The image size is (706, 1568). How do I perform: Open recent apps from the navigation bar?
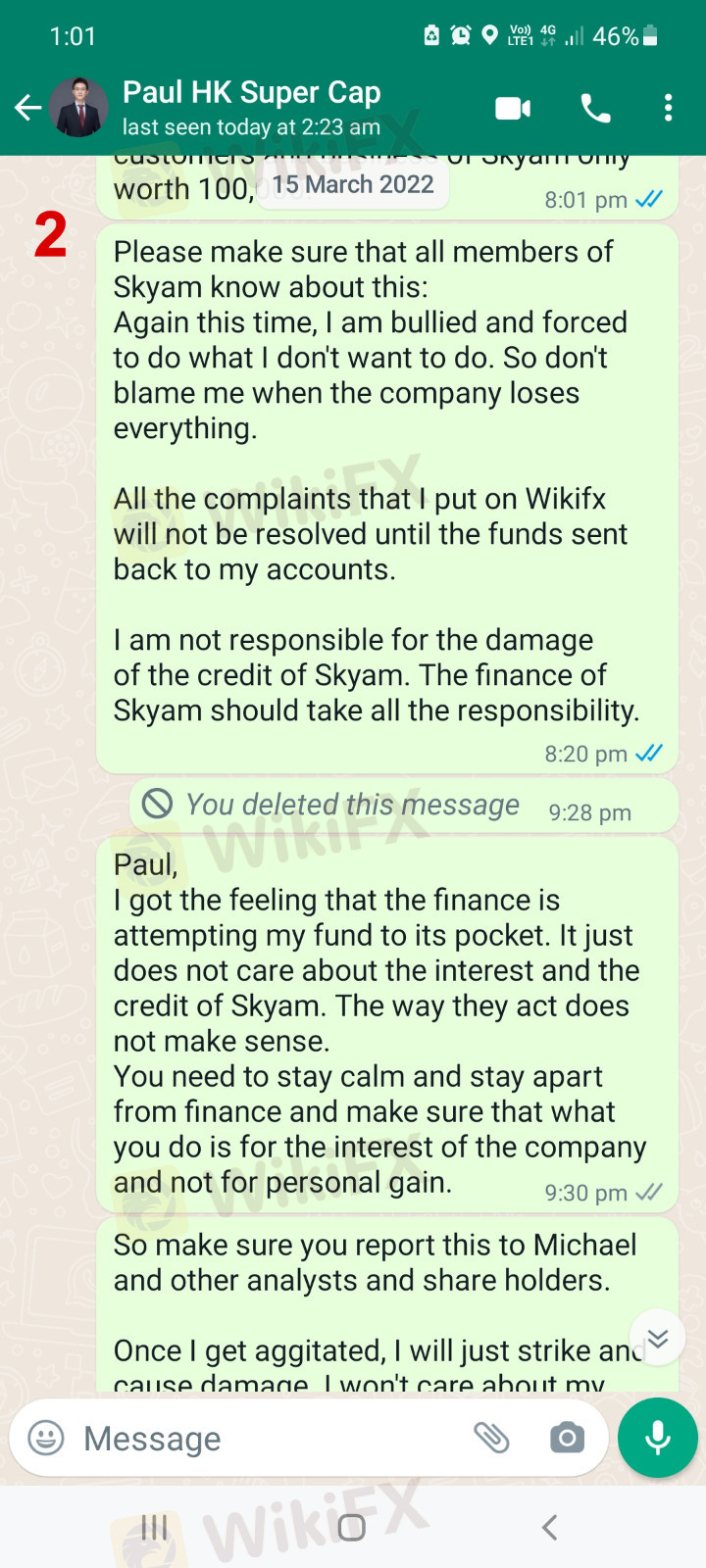click(x=154, y=1527)
